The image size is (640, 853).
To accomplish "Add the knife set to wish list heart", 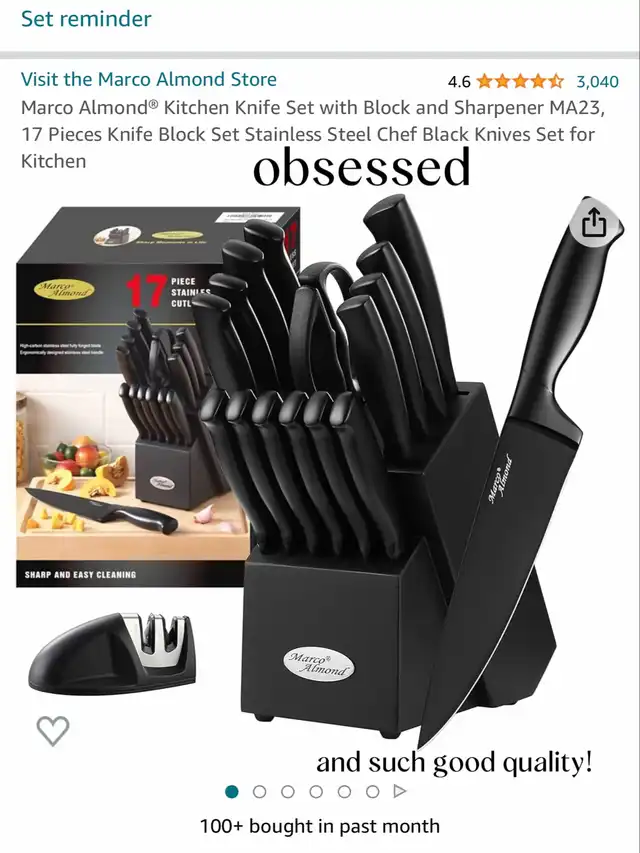I will pos(53,731).
